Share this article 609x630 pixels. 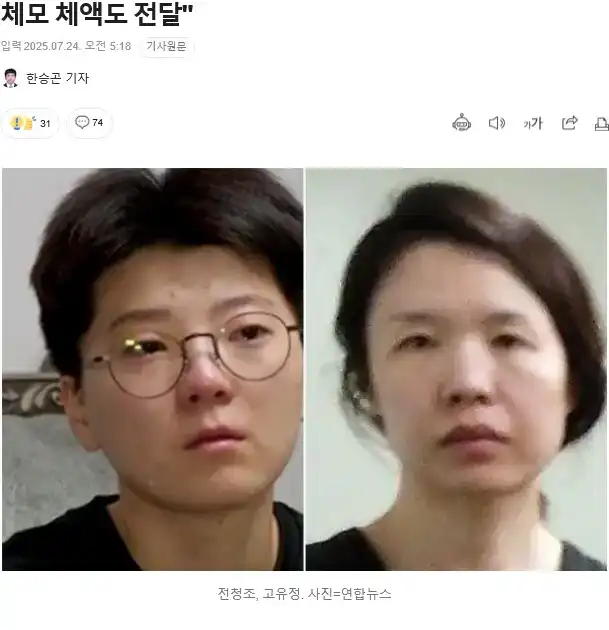569,123
